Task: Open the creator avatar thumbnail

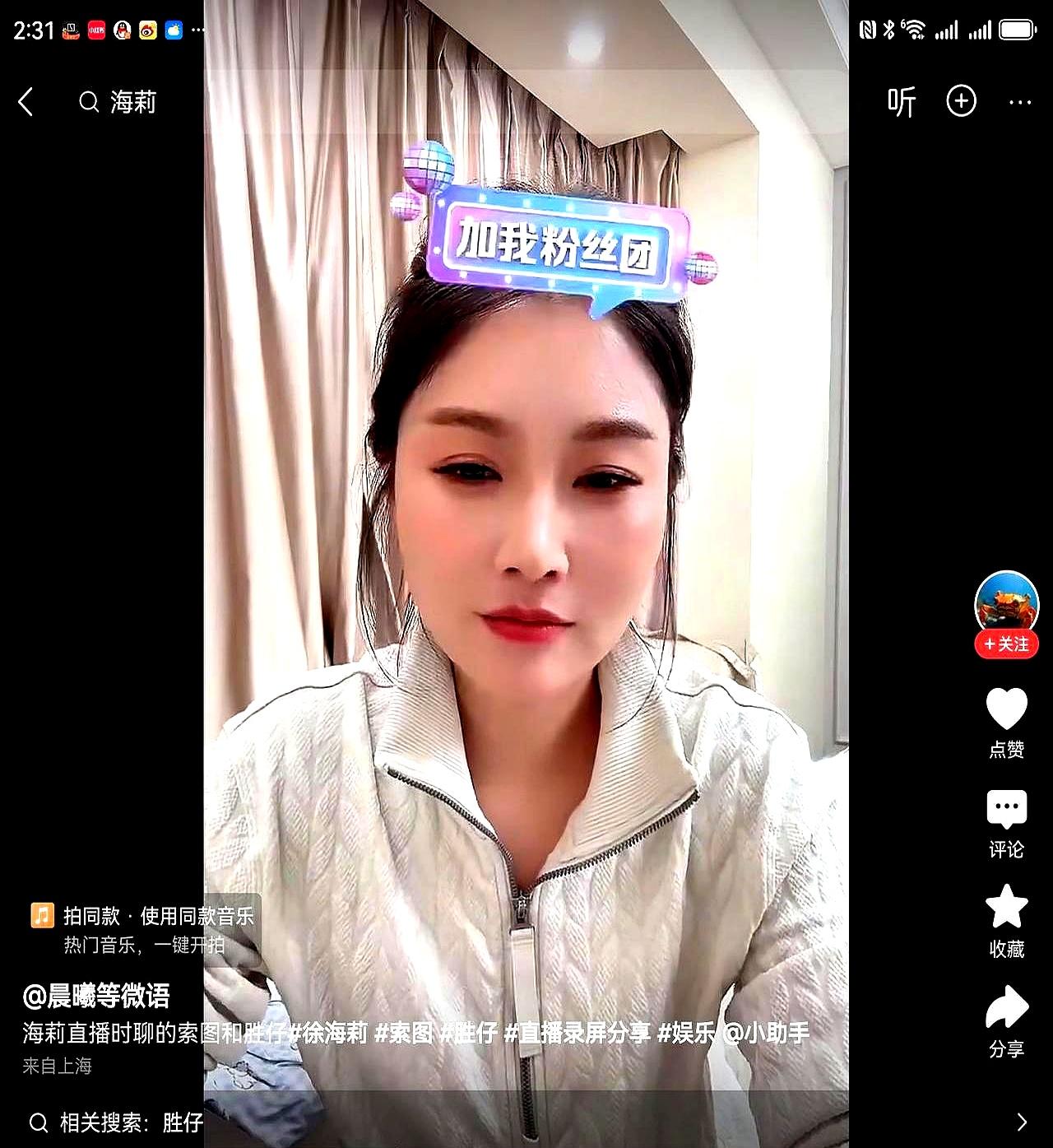Action: click(1007, 601)
